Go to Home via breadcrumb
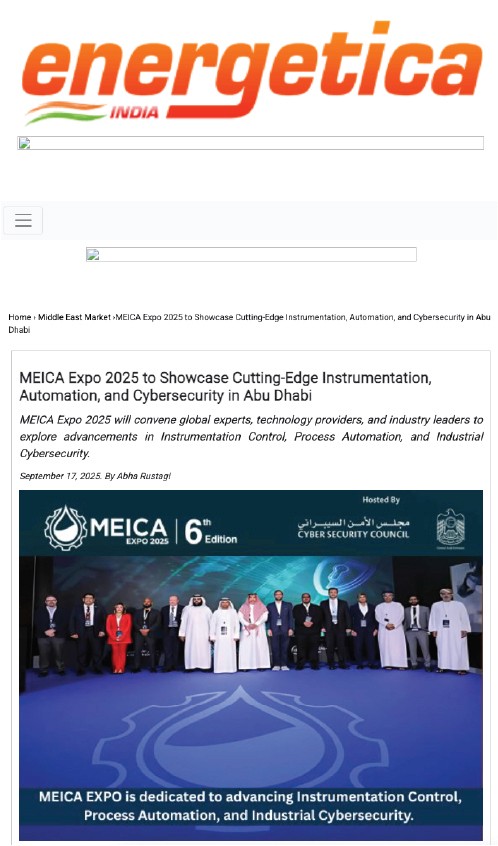The image size is (498, 846). coord(19,317)
